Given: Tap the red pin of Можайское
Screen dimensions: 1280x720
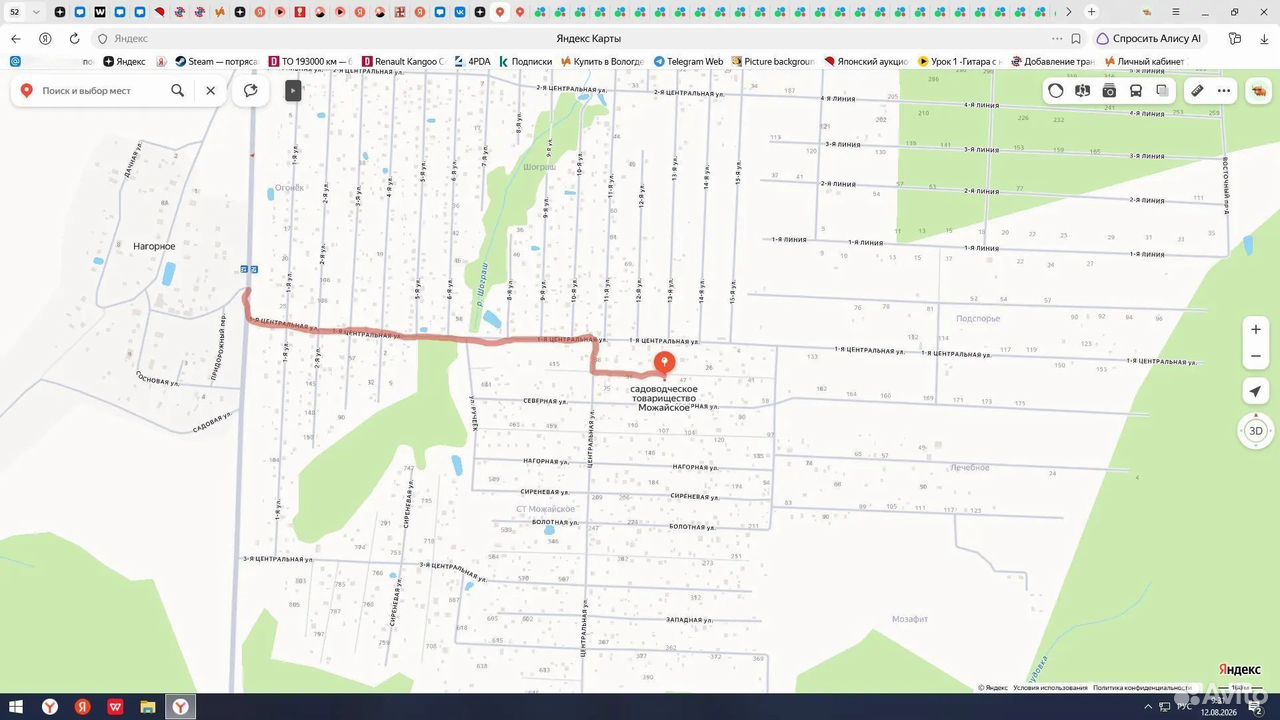Looking at the screenshot, I should pyautogui.click(x=664, y=365).
